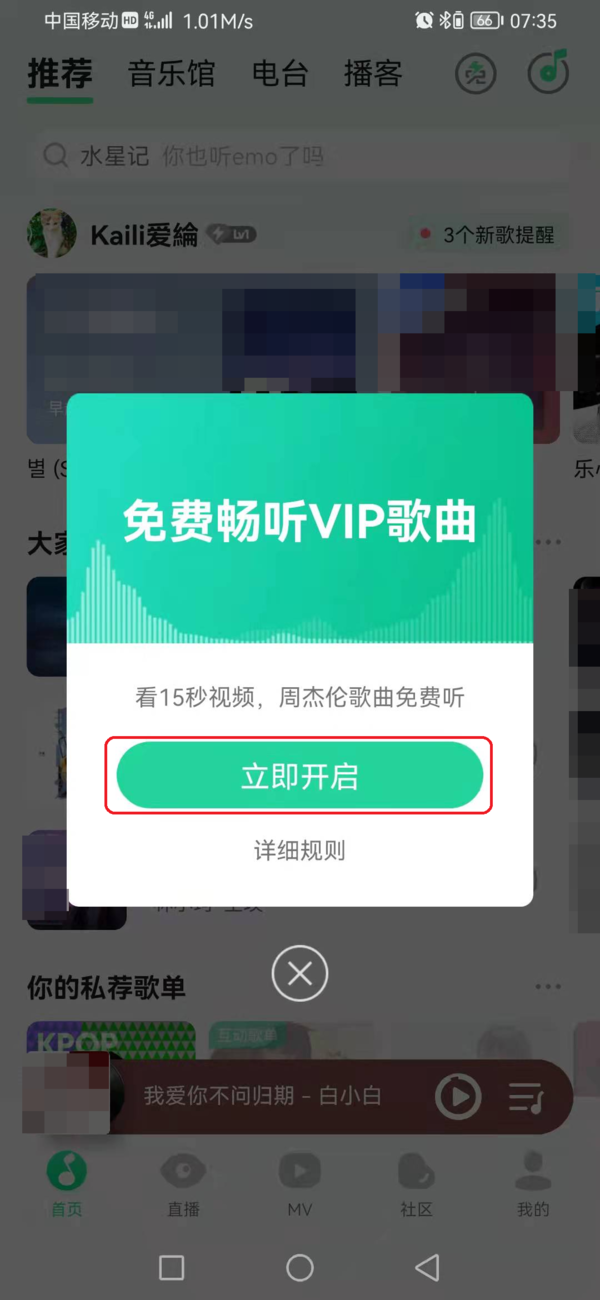The image size is (600, 1300).
Task: Open more options for 你的私荐歌单
Action: coord(547,988)
